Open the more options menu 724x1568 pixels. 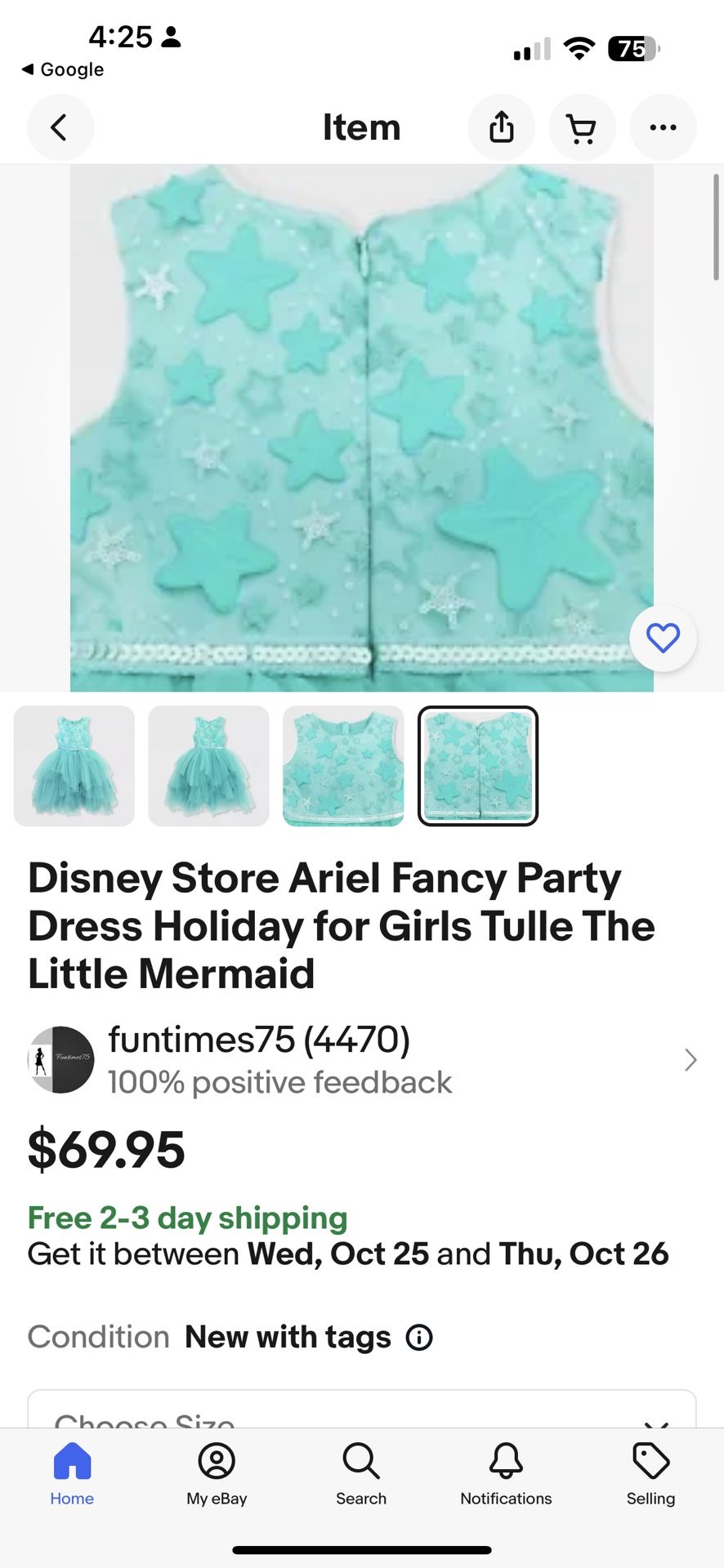click(x=663, y=127)
